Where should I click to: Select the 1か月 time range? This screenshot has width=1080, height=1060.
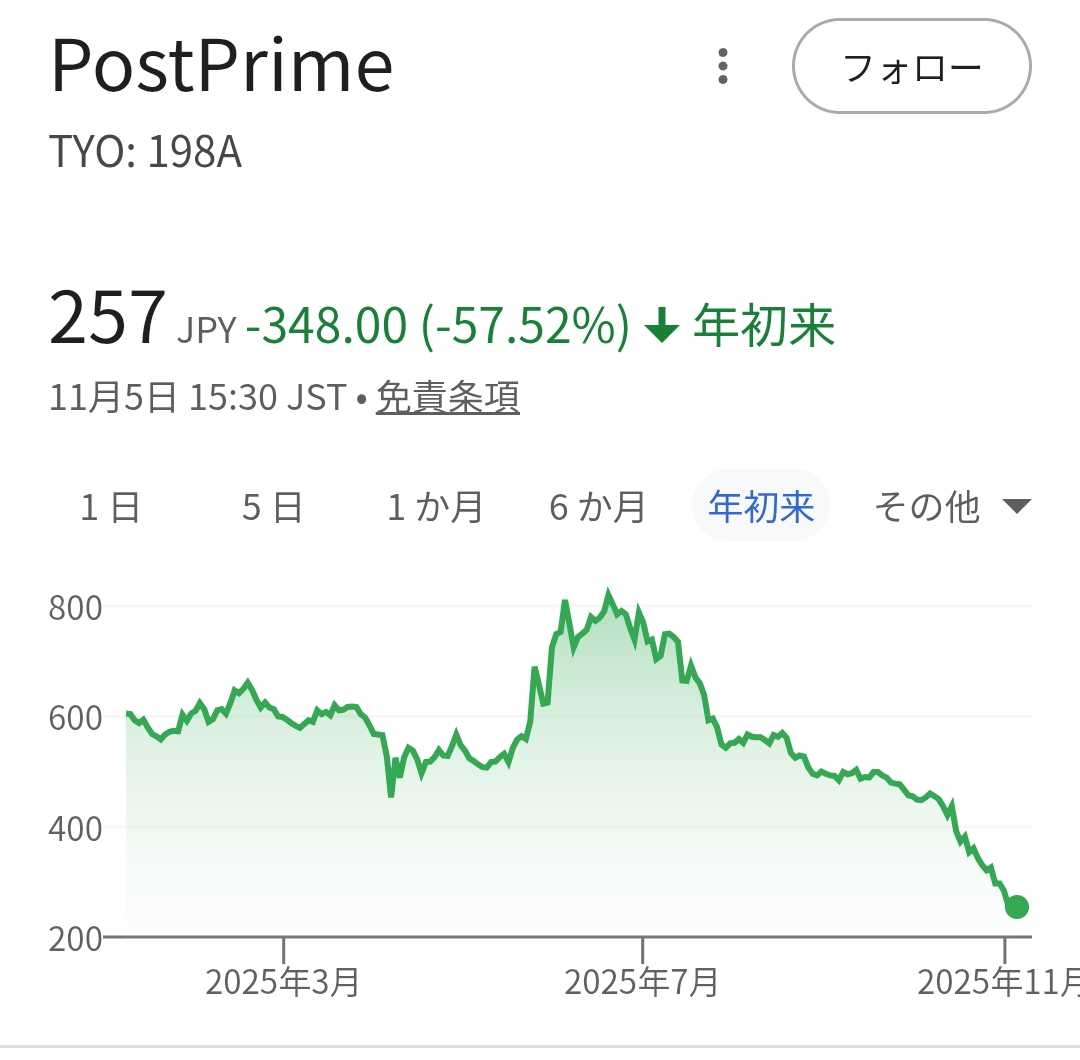435,507
